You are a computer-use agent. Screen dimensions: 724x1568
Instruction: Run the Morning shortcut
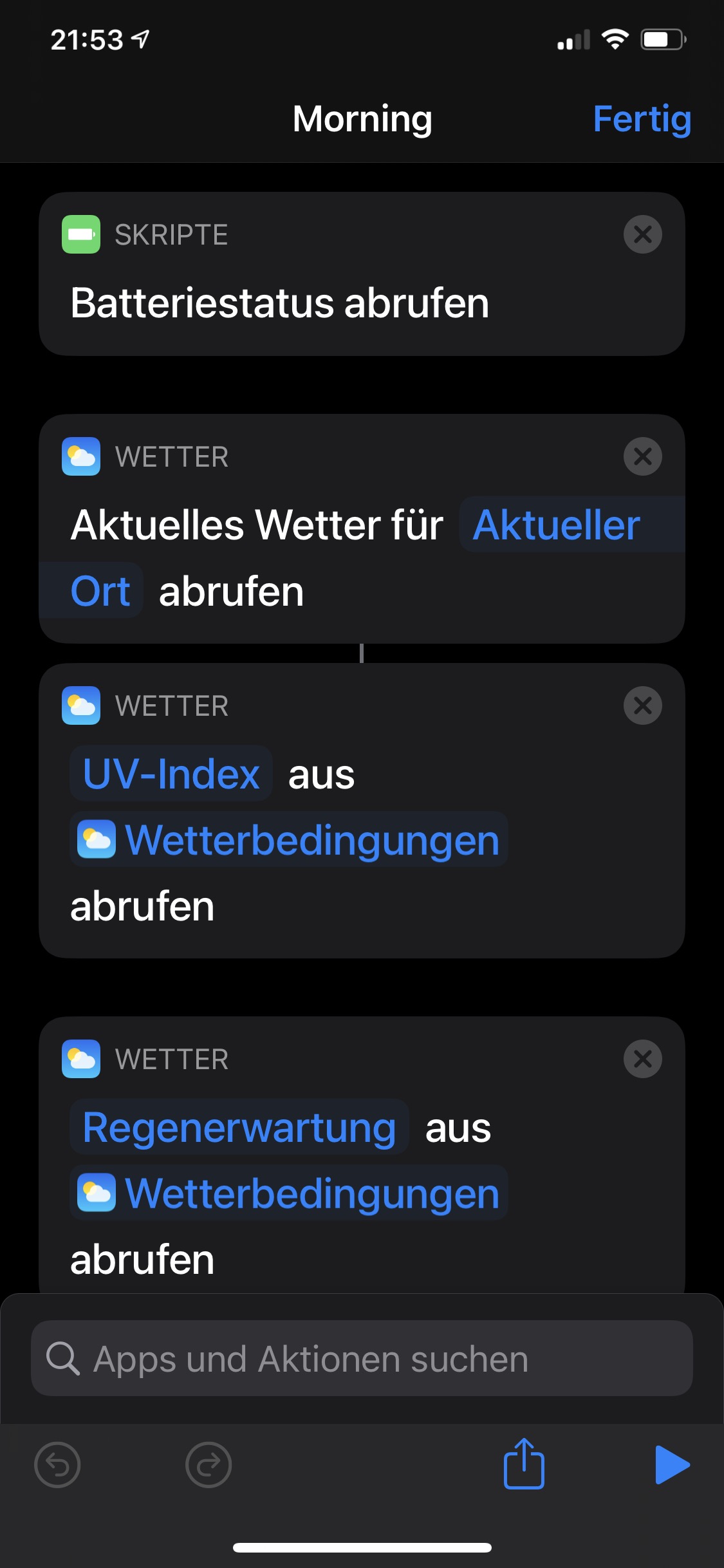click(671, 1465)
